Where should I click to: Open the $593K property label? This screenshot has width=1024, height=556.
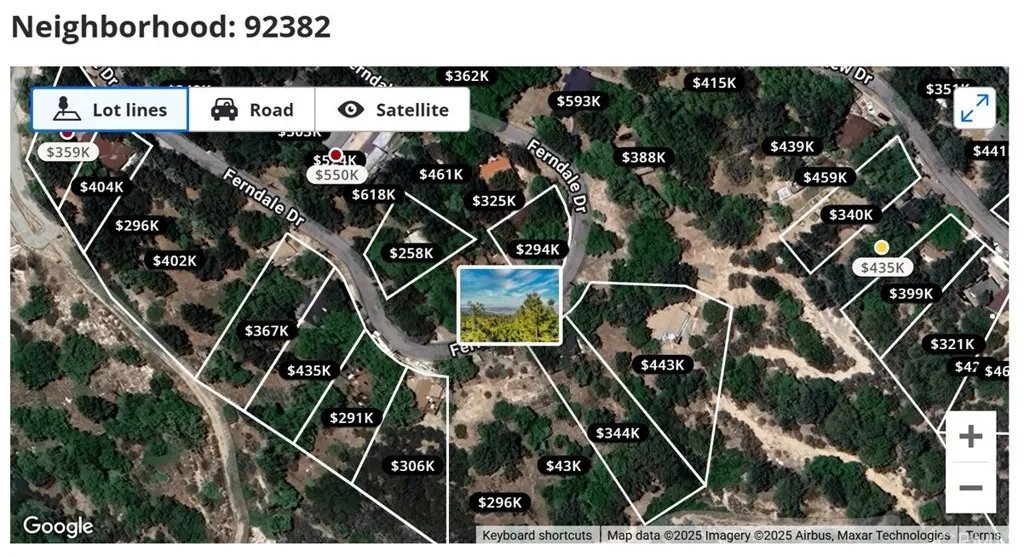pyautogui.click(x=578, y=101)
